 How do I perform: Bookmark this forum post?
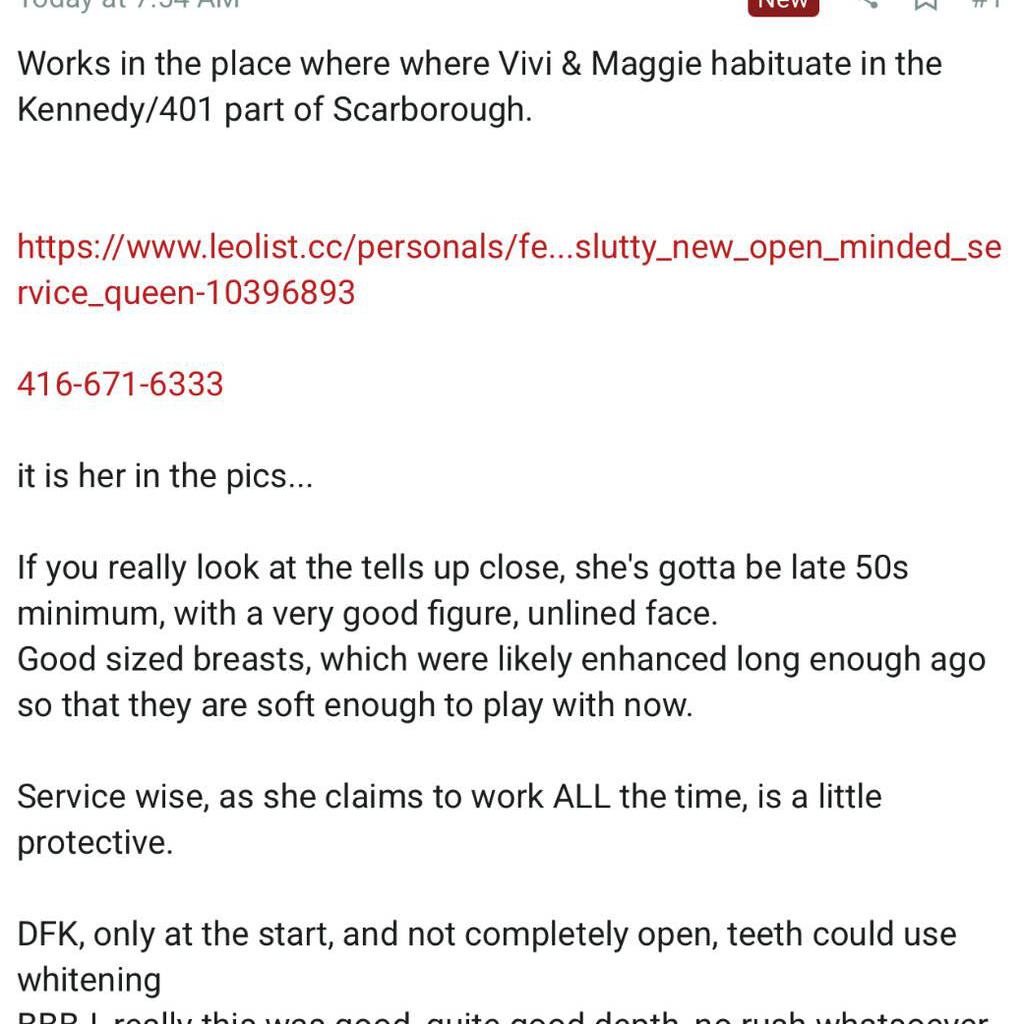[926, 5]
